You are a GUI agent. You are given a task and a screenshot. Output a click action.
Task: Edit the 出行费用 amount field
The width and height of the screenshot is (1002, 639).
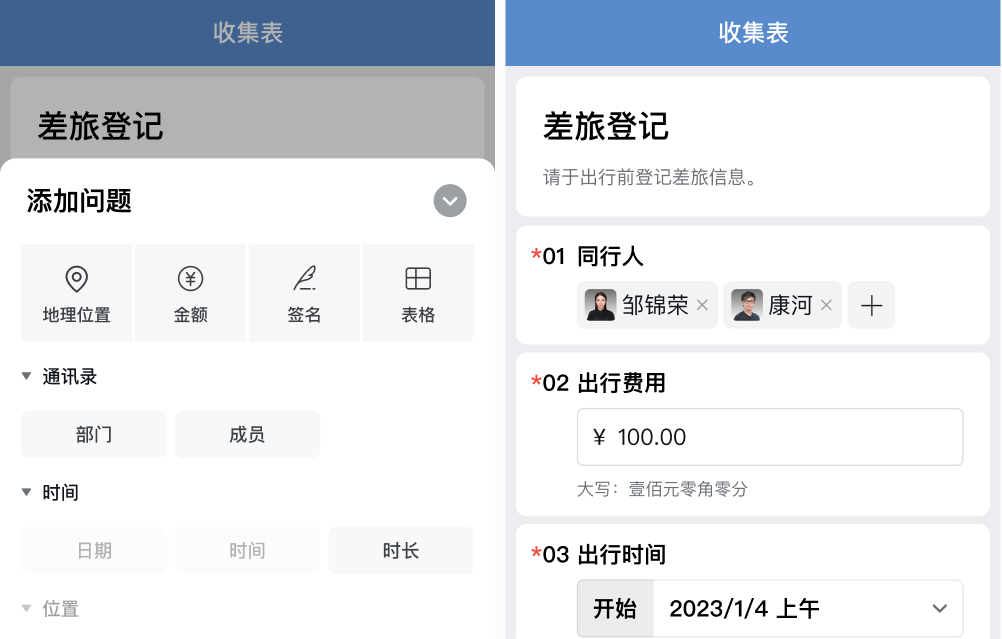[x=770, y=437]
